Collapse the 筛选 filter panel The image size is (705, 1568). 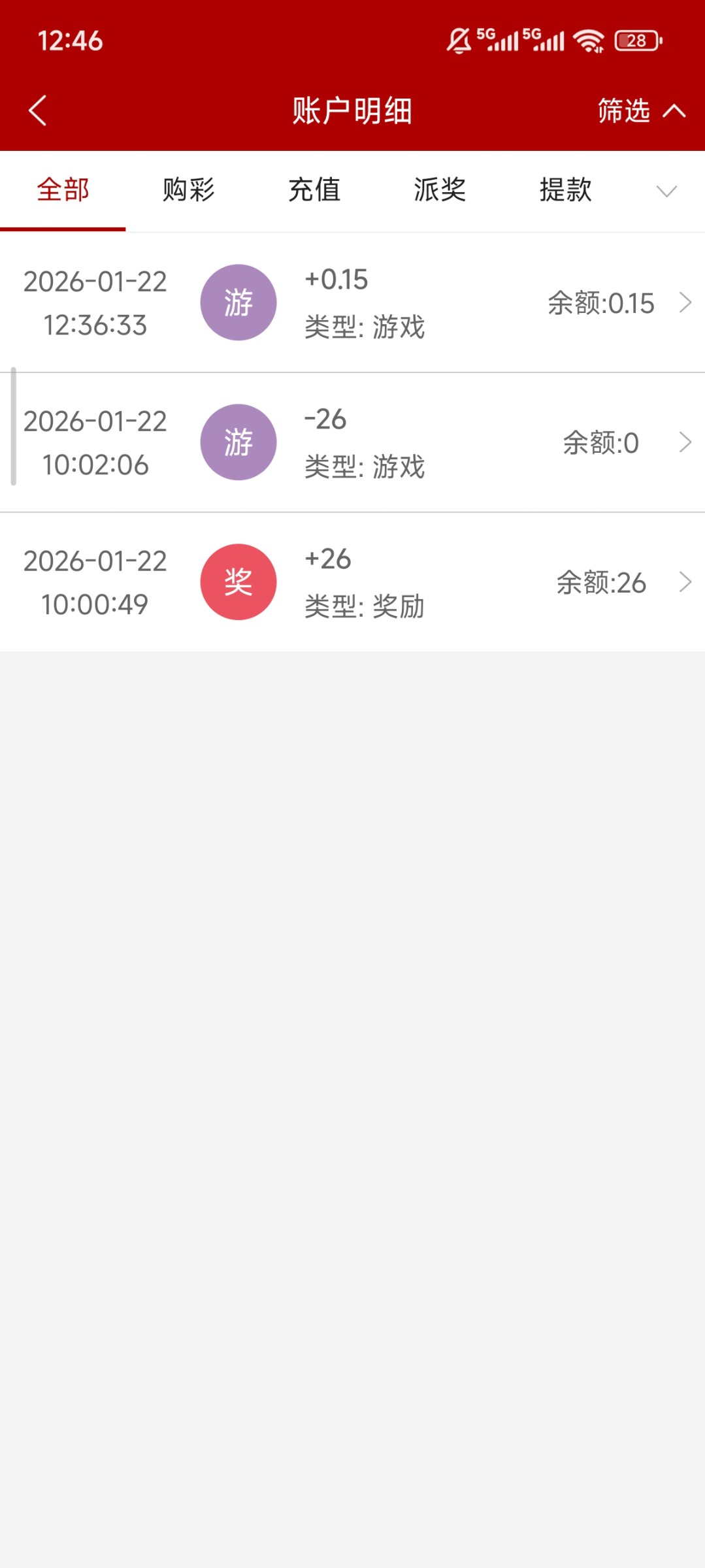(x=638, y=110)
